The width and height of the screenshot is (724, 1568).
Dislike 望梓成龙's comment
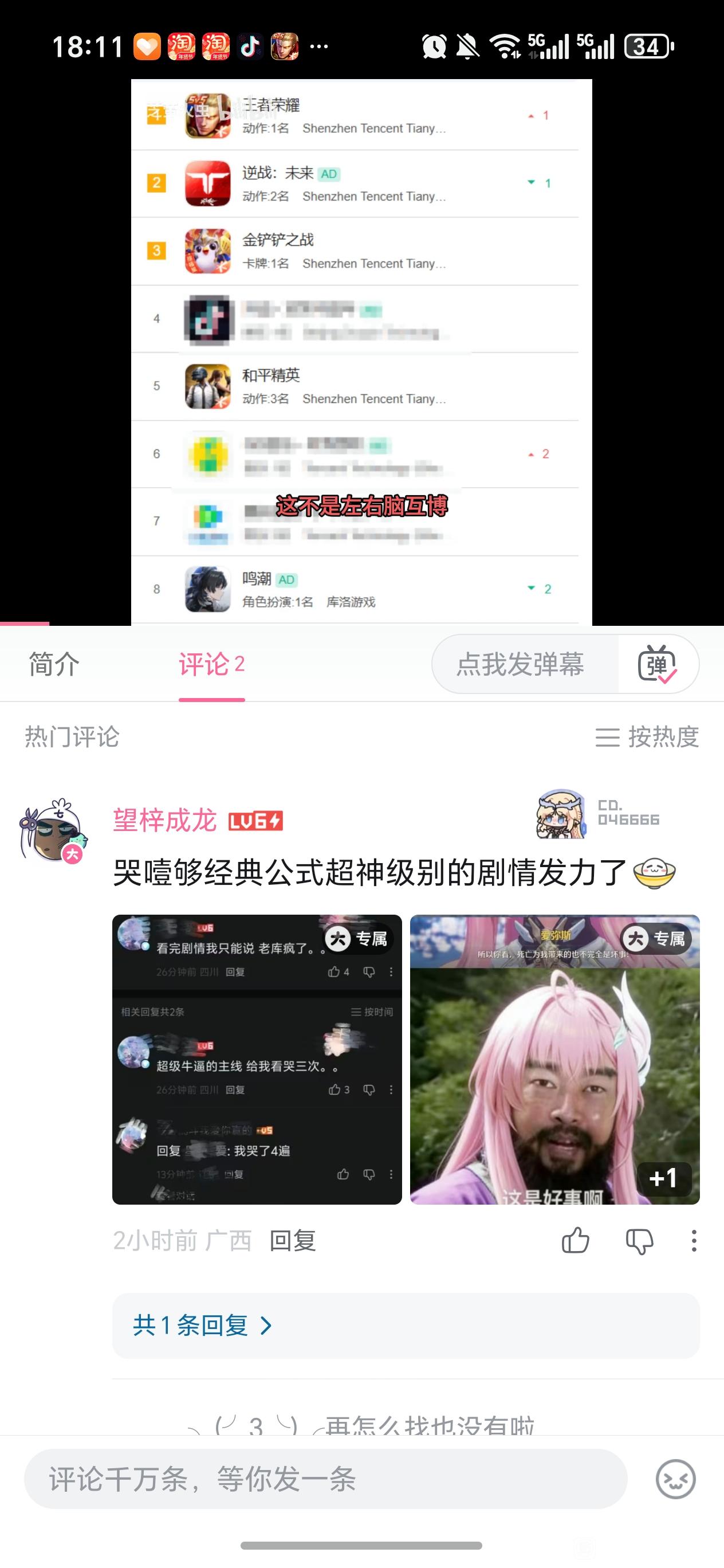[x=639, y=1241]
